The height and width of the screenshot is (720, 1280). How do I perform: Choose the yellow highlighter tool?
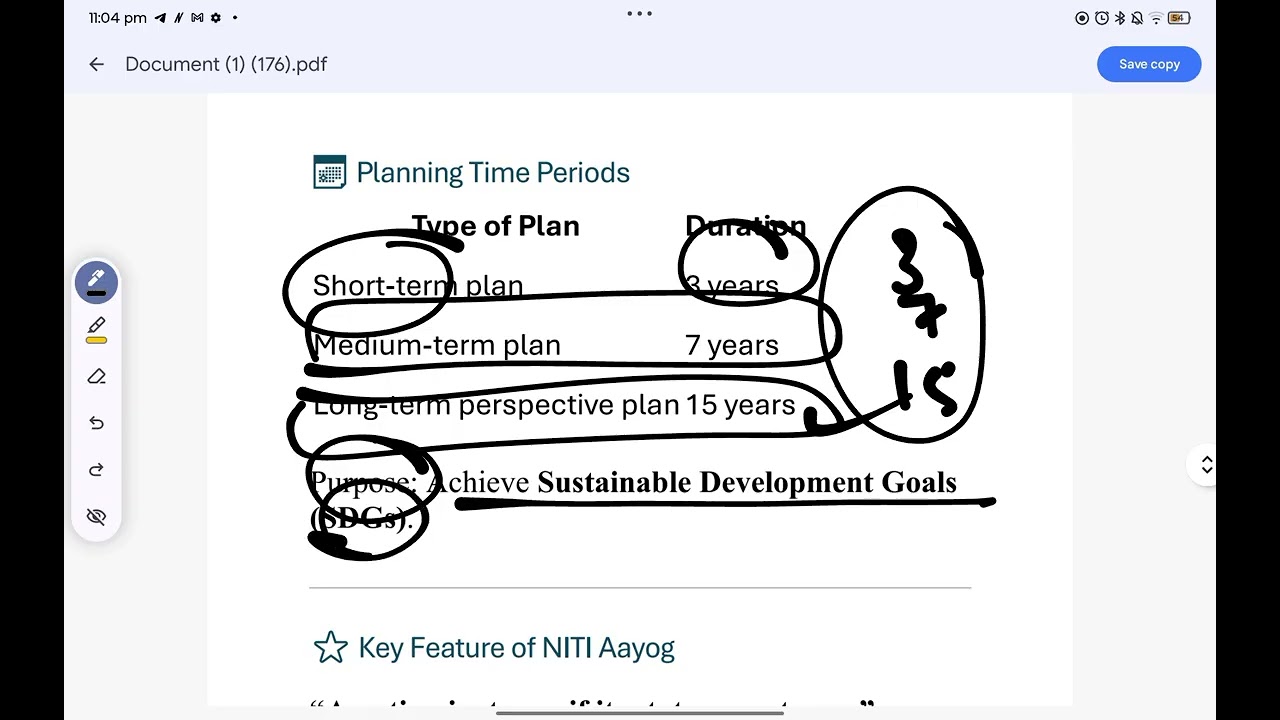click(96, 329)
